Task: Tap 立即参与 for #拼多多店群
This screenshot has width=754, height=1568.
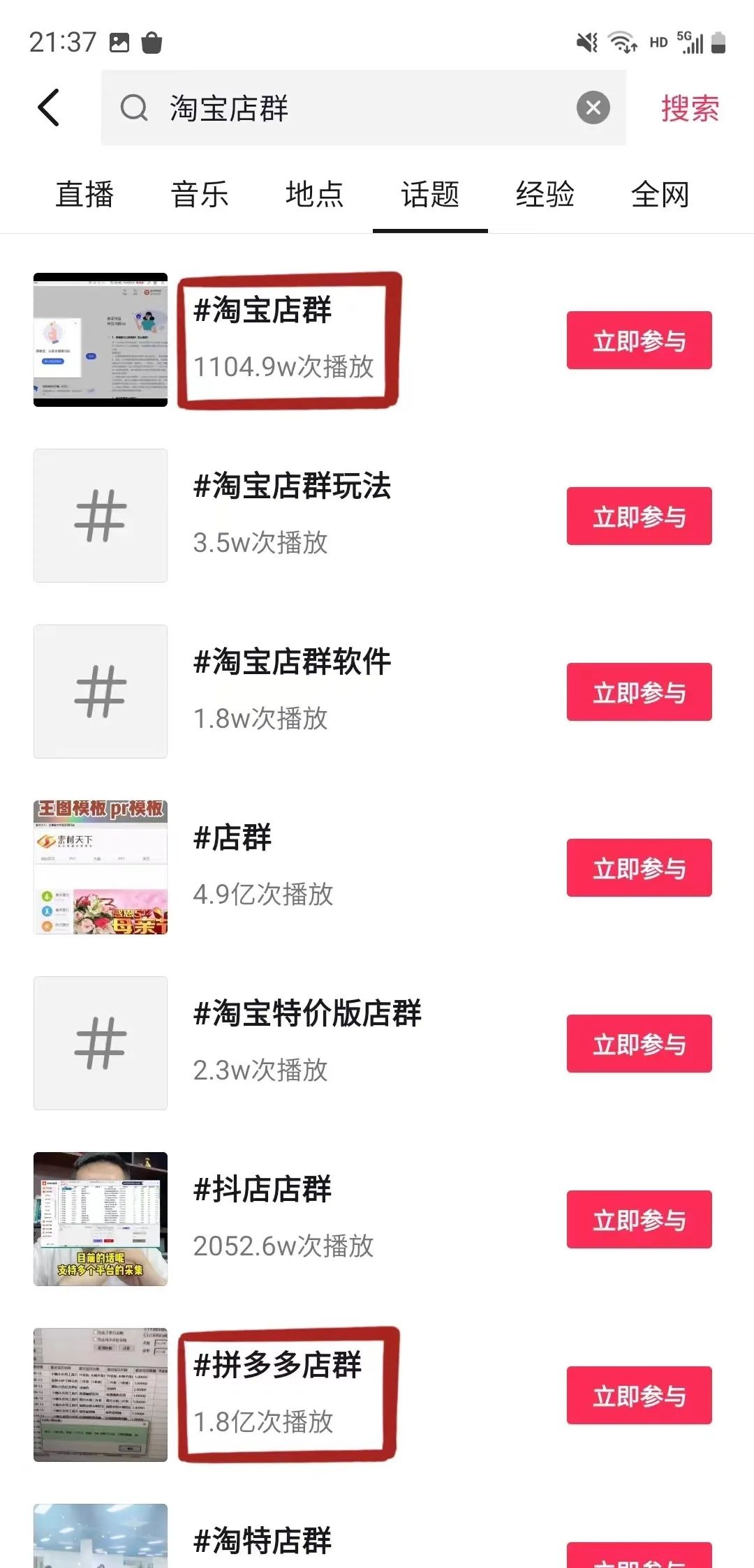Action: 639,1396
